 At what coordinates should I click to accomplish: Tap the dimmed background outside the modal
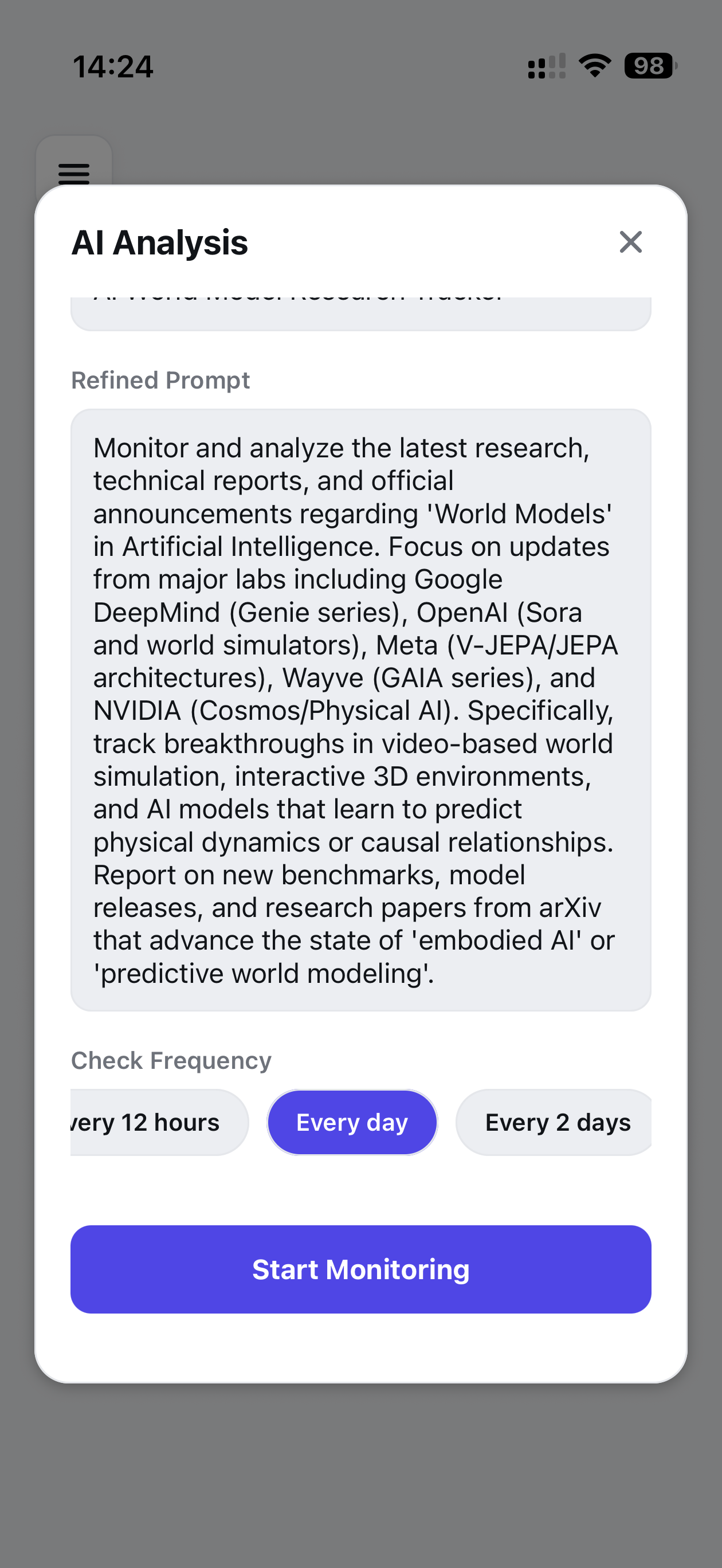361,1491
